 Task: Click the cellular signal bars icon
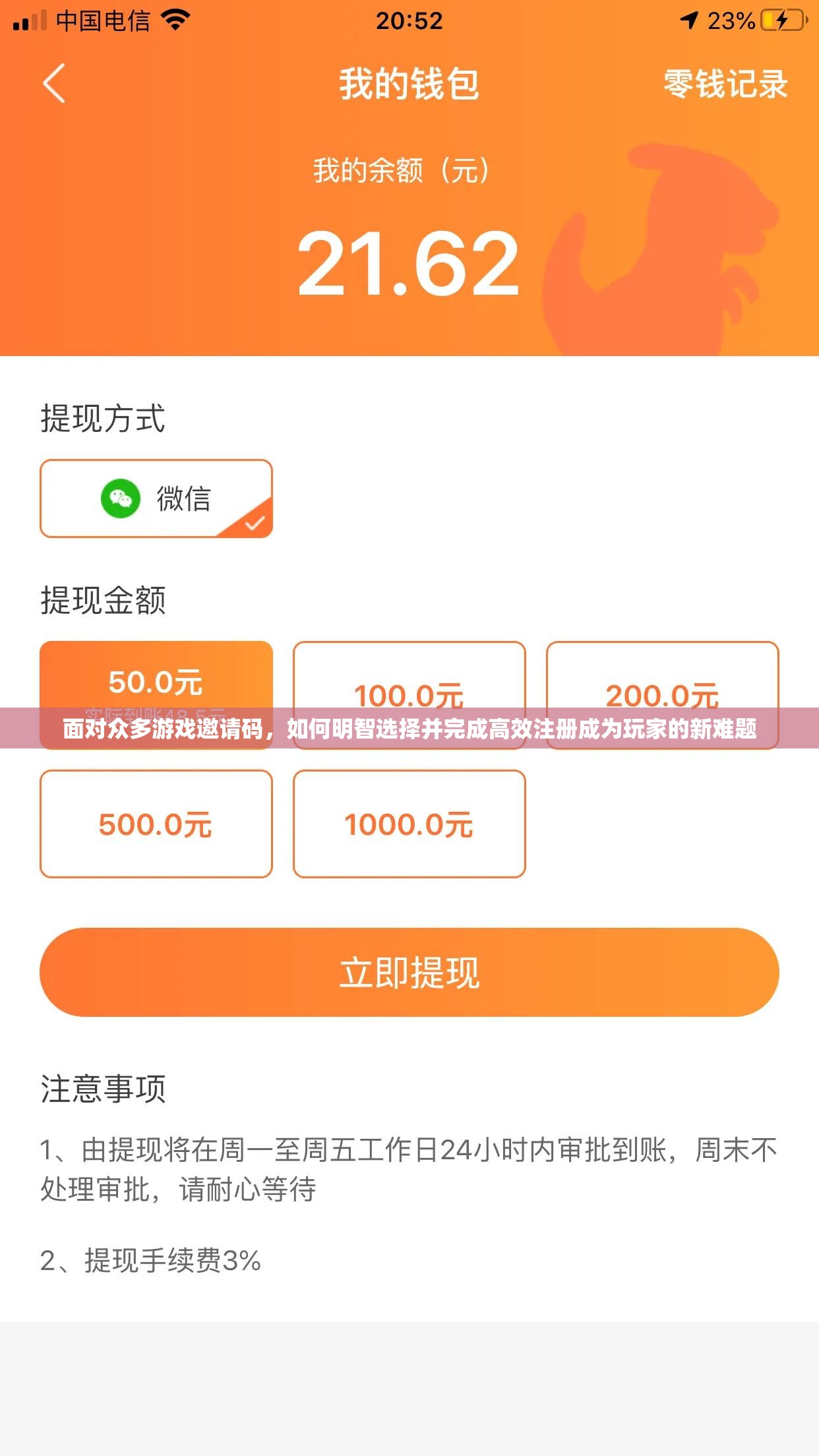coord(29,20)
